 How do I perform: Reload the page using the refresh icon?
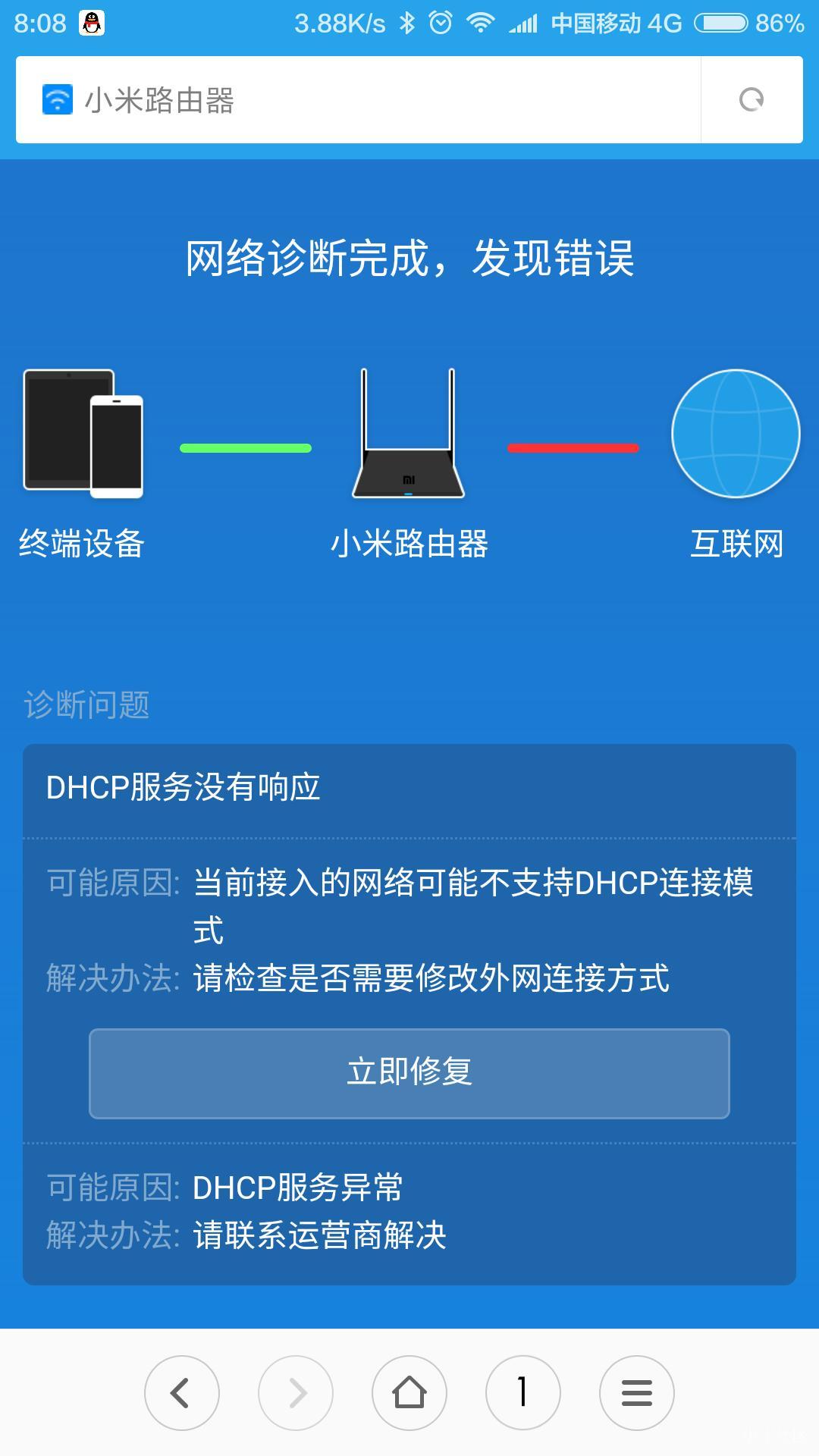[750, 99]
